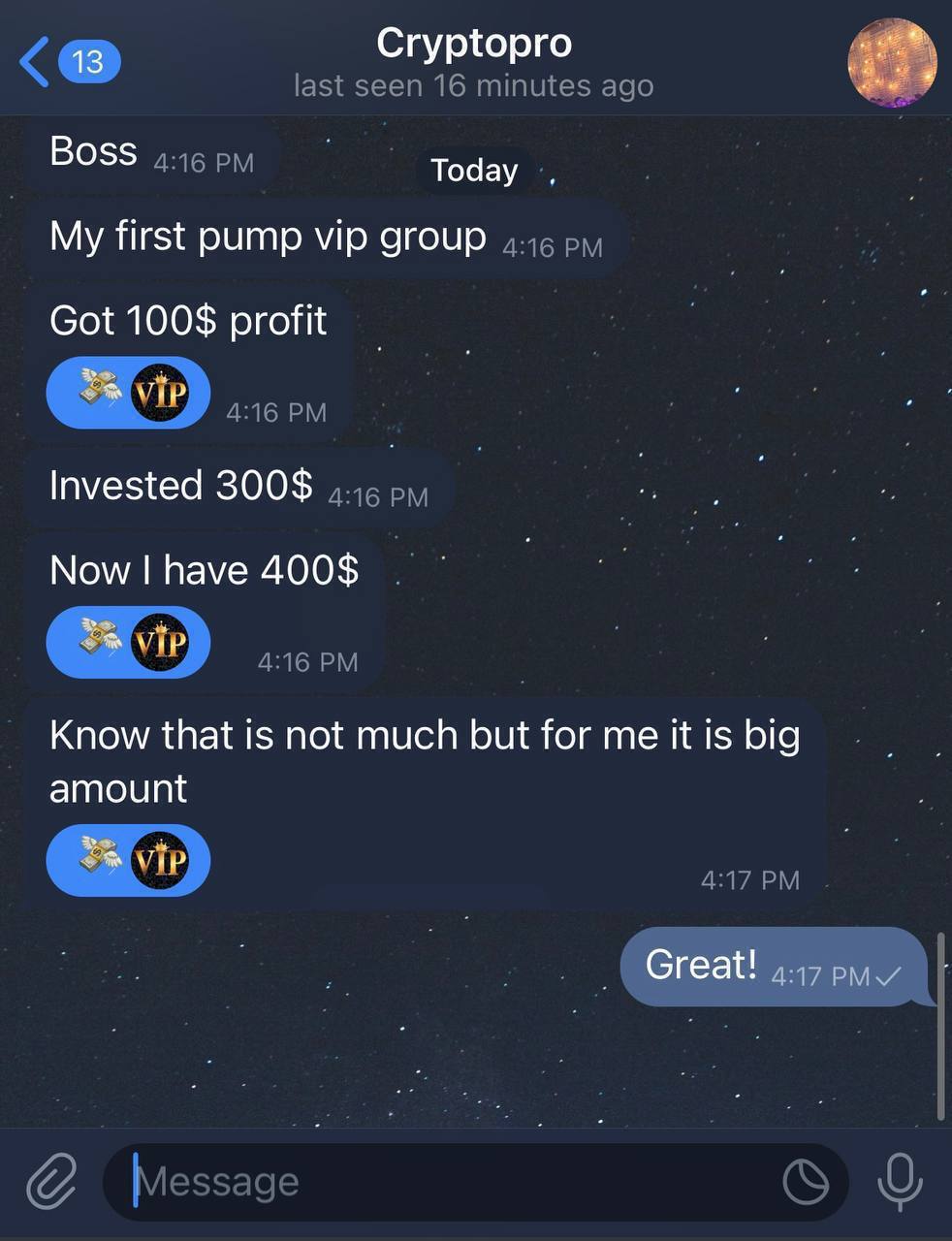
Task: Record a voice message with microphone
Action: (x=899, y=1180)
